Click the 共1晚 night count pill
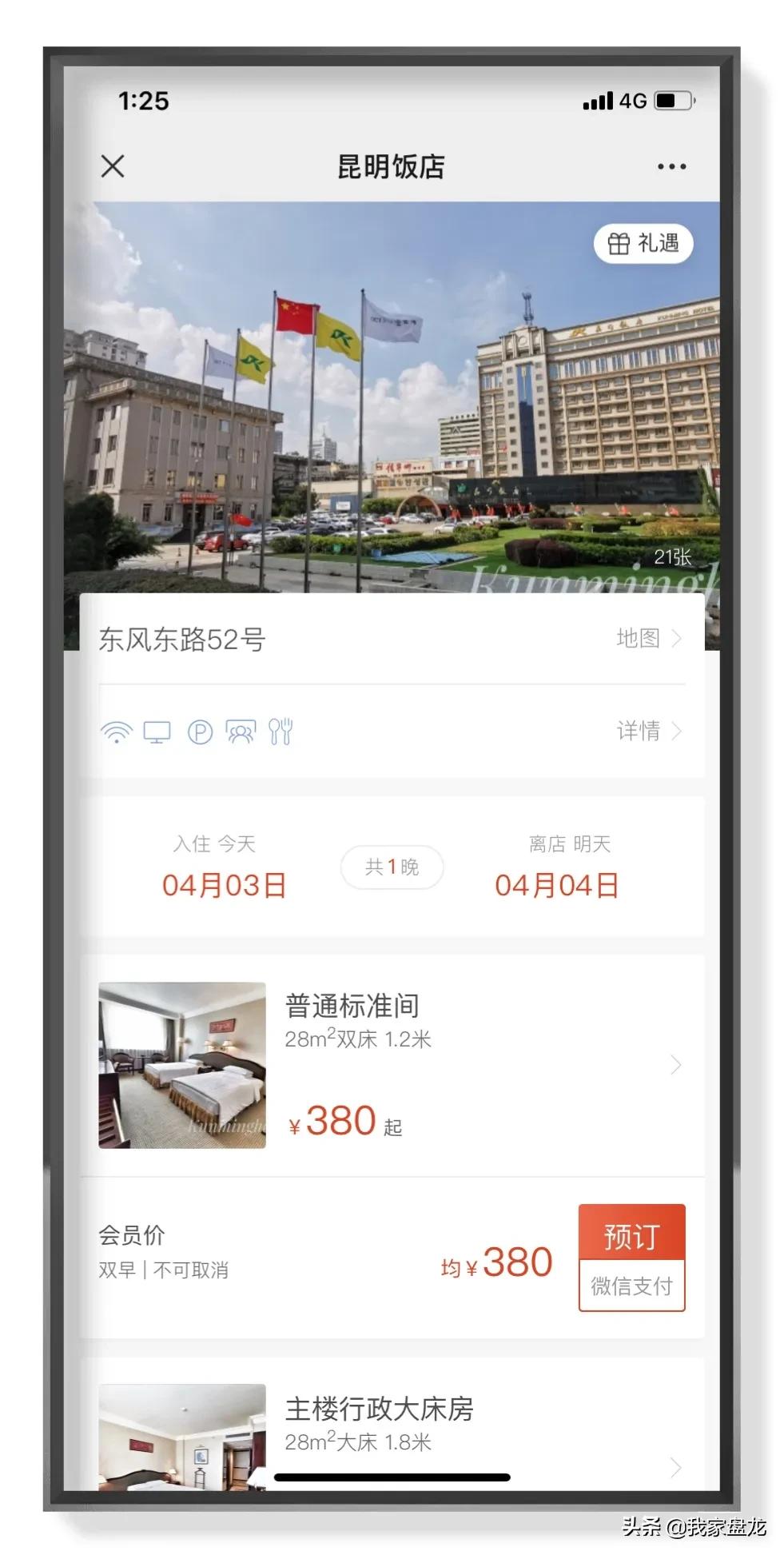Viewport: 784px width, 1555px height. [x=392, y=867]
